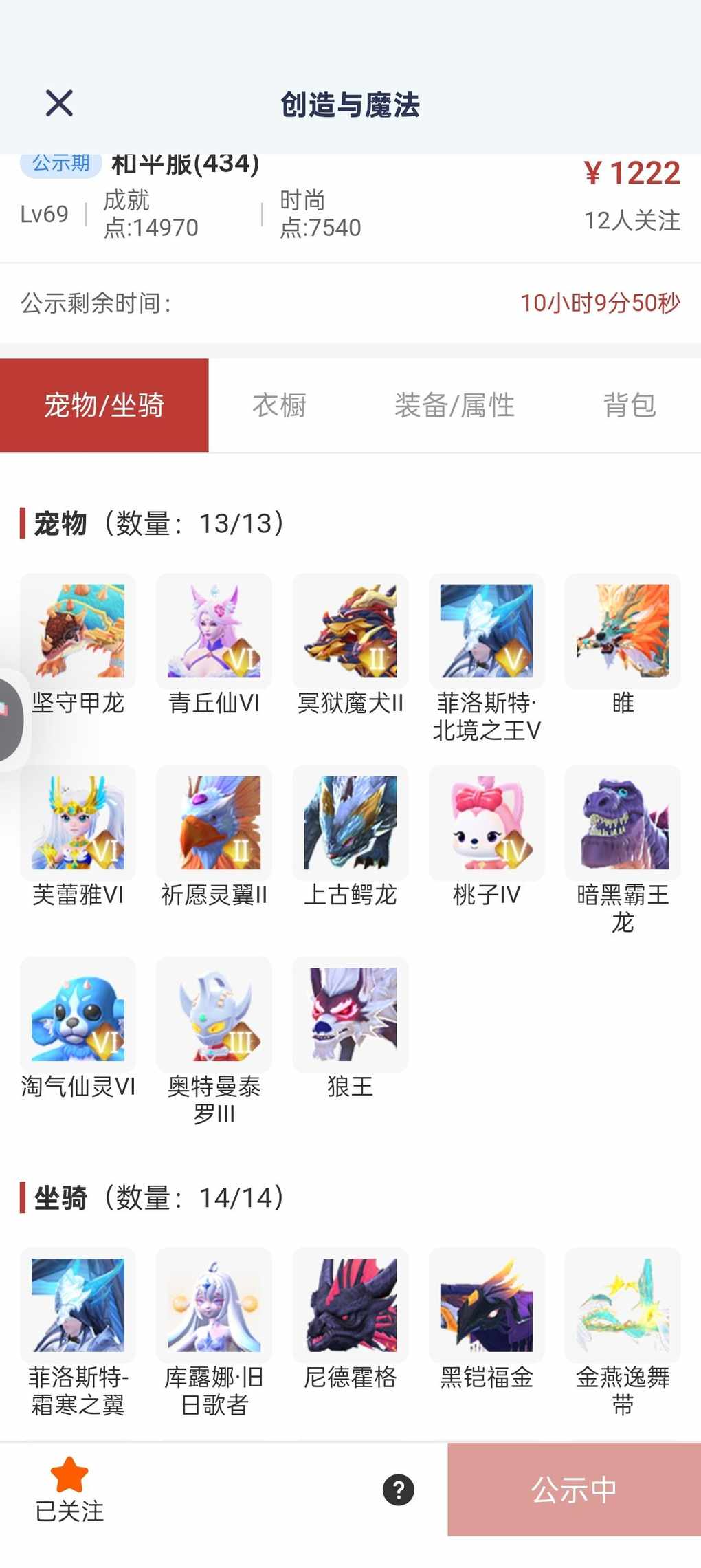Image resolution: width=701 pixels, height=1568 pixels.
Task: Open the question mark help icon
Action: [399, 1490]
